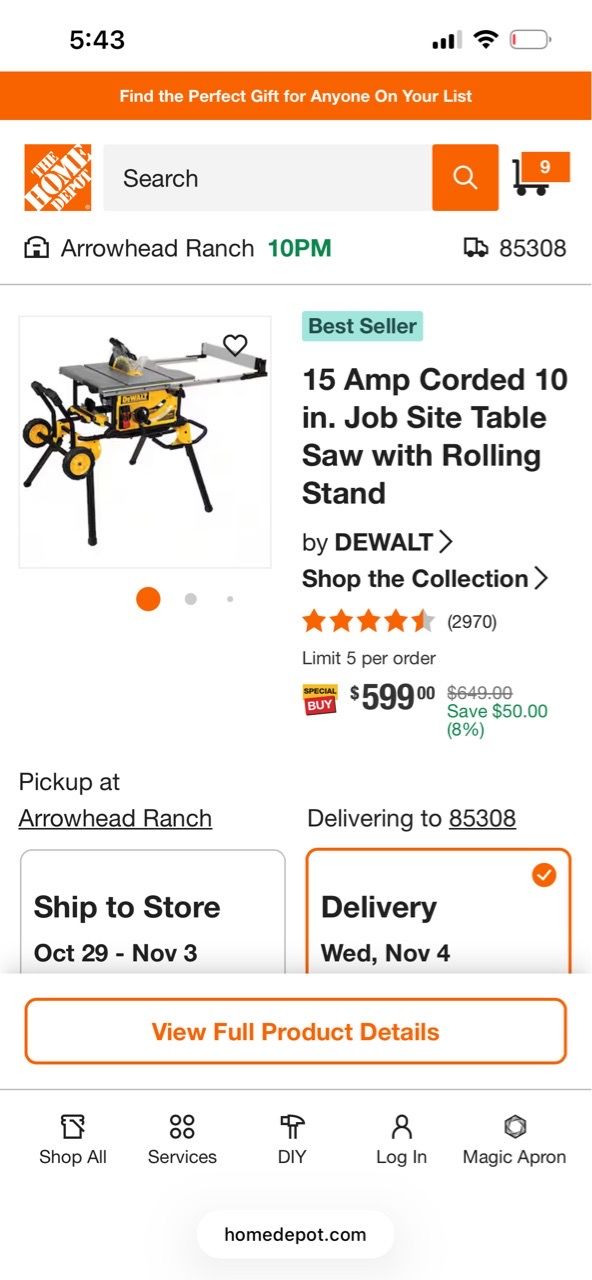Tap underlined 85308 next to Delivering to
The width and height of the screenshot is (592, 1280).
coord(482,818)
